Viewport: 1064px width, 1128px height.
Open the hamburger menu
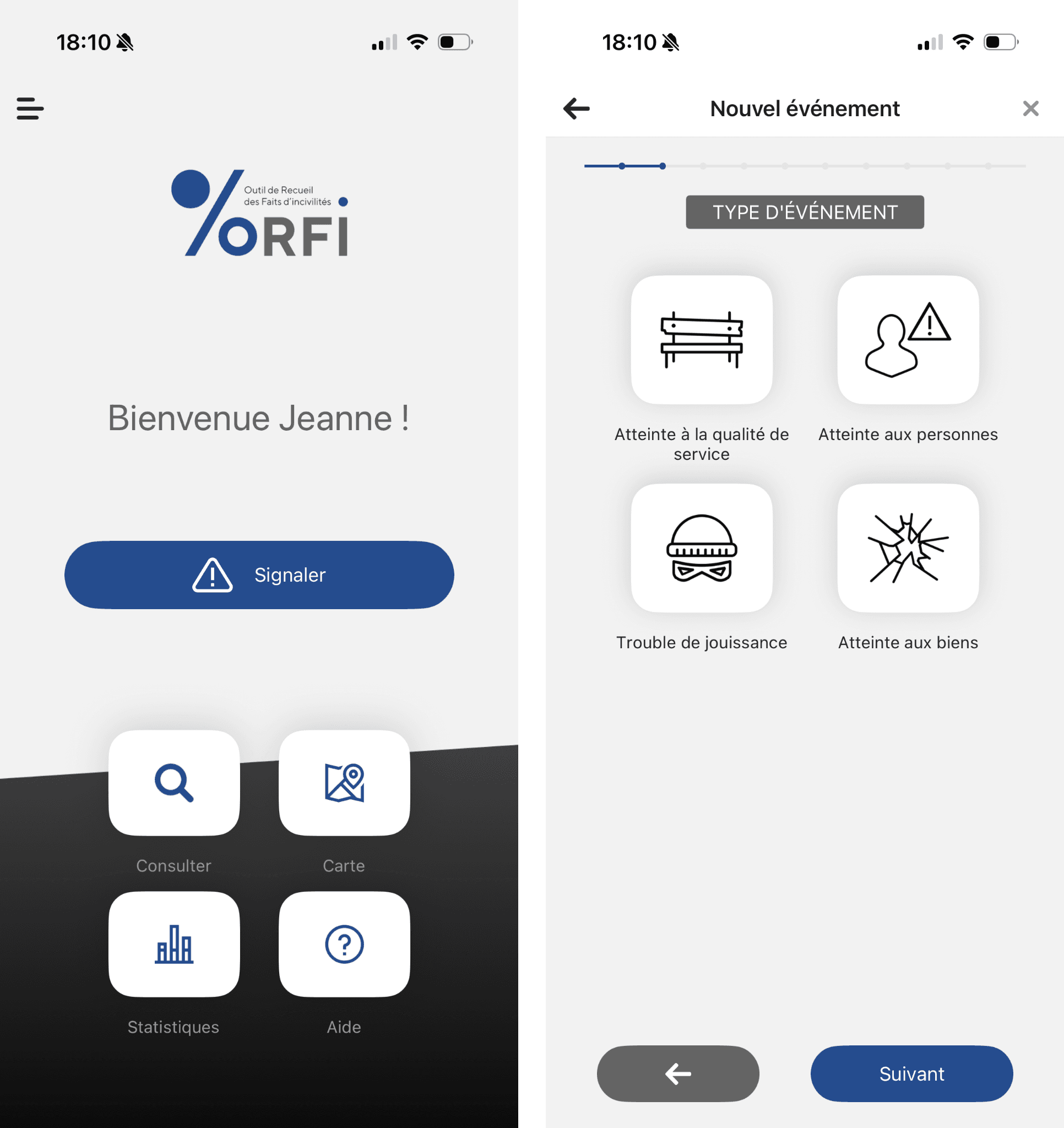30,109
